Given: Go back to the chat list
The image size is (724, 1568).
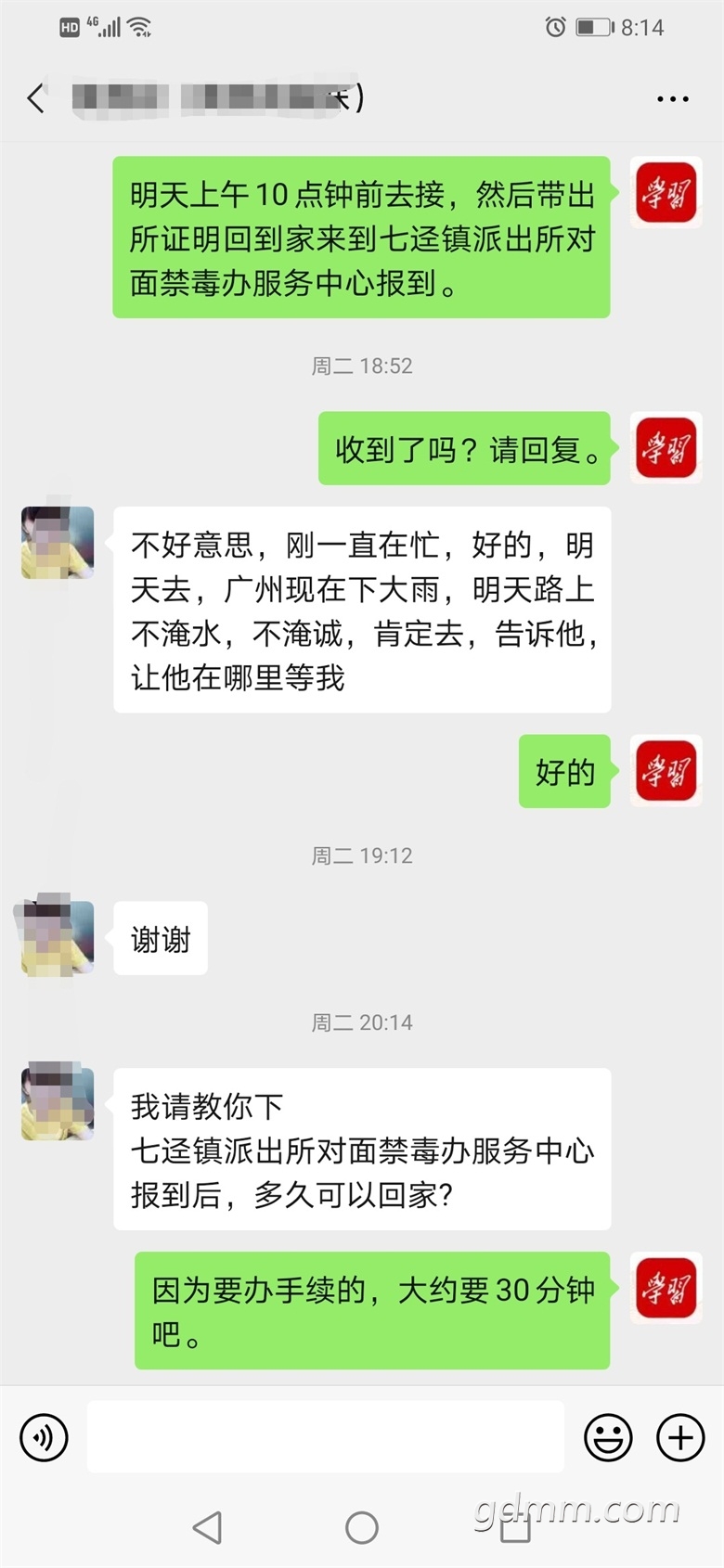Looking at the screenshot, I should (36, 97).
